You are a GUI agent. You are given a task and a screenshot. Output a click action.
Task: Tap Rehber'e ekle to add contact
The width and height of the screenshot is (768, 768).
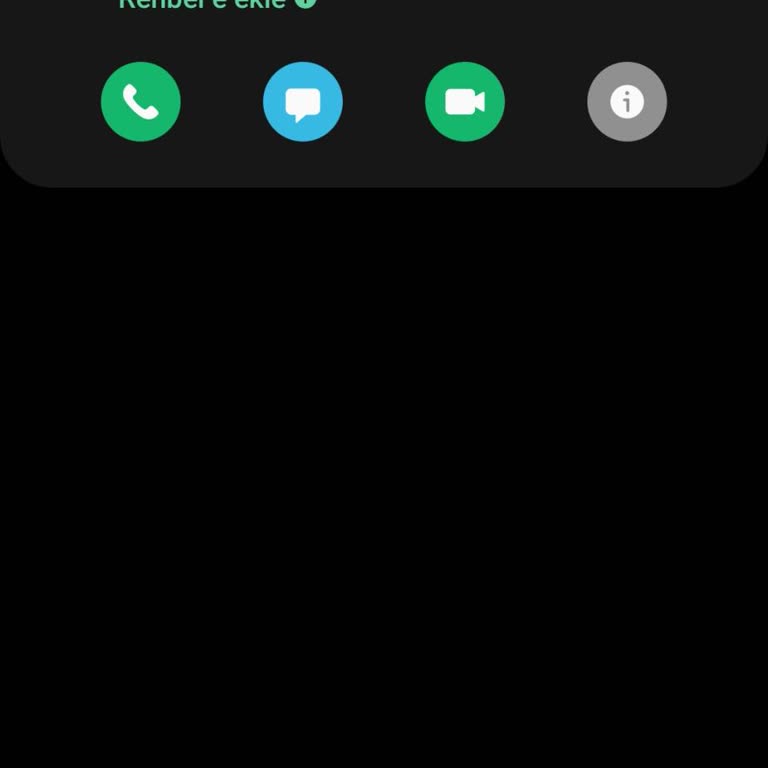203,3
